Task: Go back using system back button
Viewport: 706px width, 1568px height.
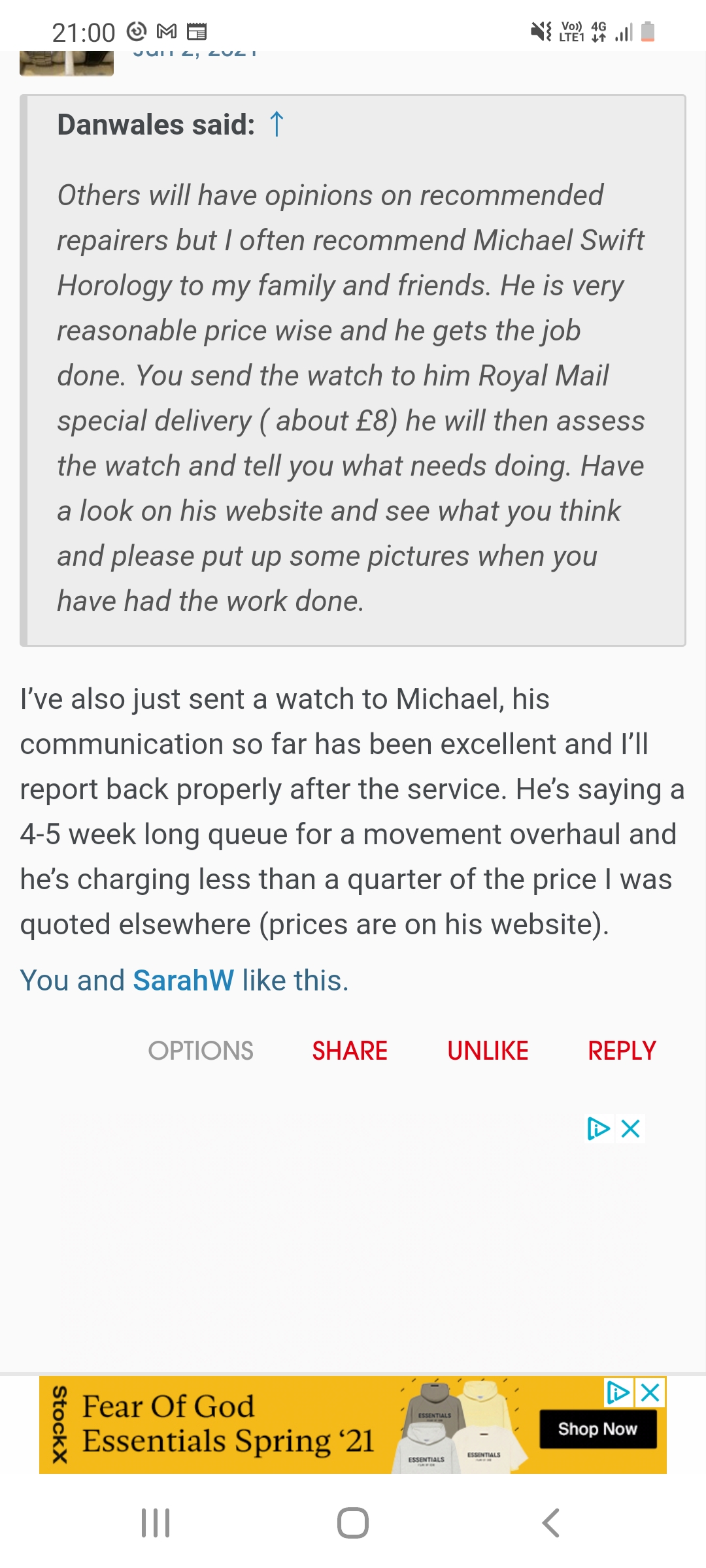Action: pyautogui.click(x=550, y=1523)
